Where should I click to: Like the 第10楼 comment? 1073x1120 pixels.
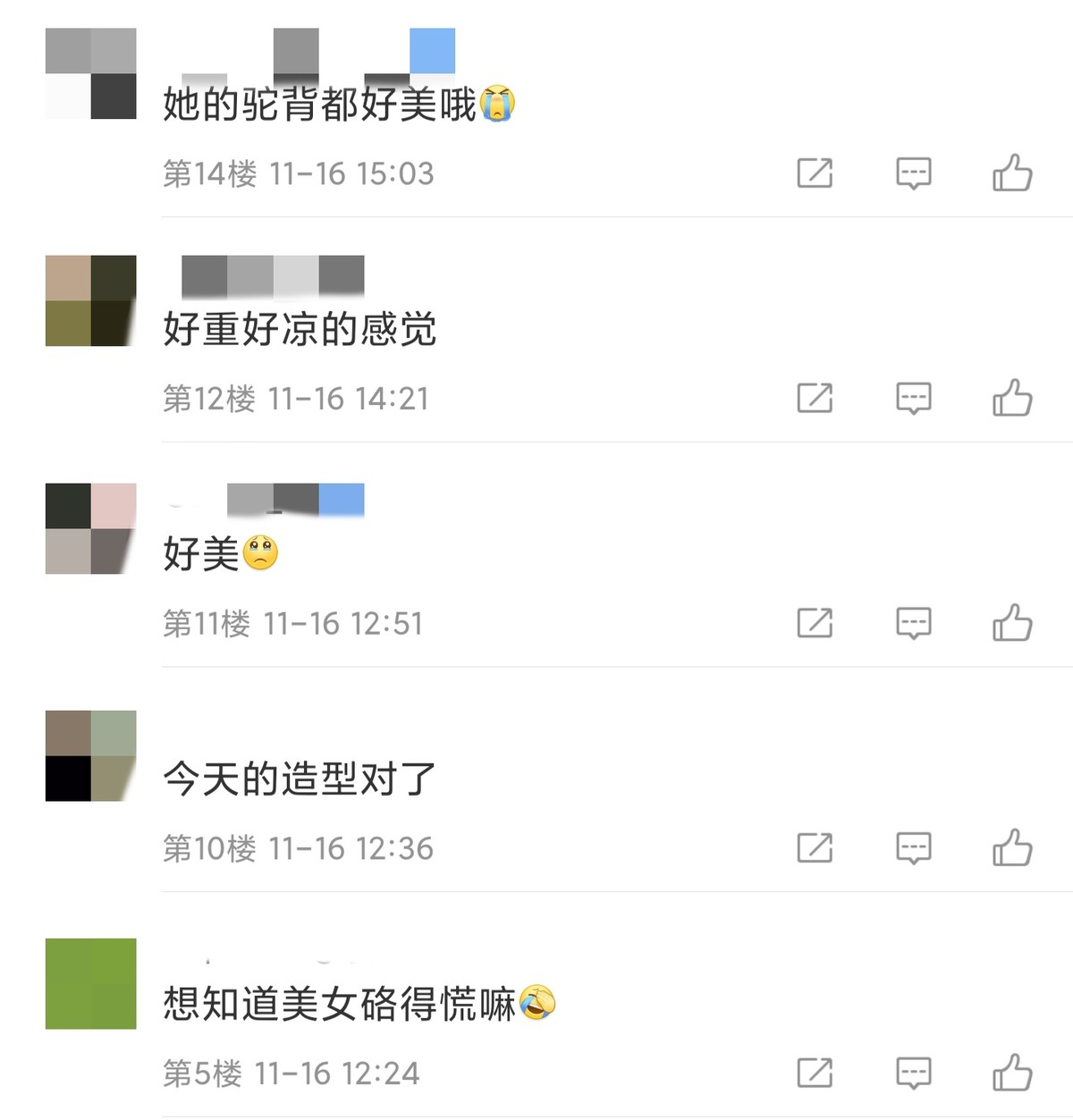pyautogui.click(x=1012, y=848)
